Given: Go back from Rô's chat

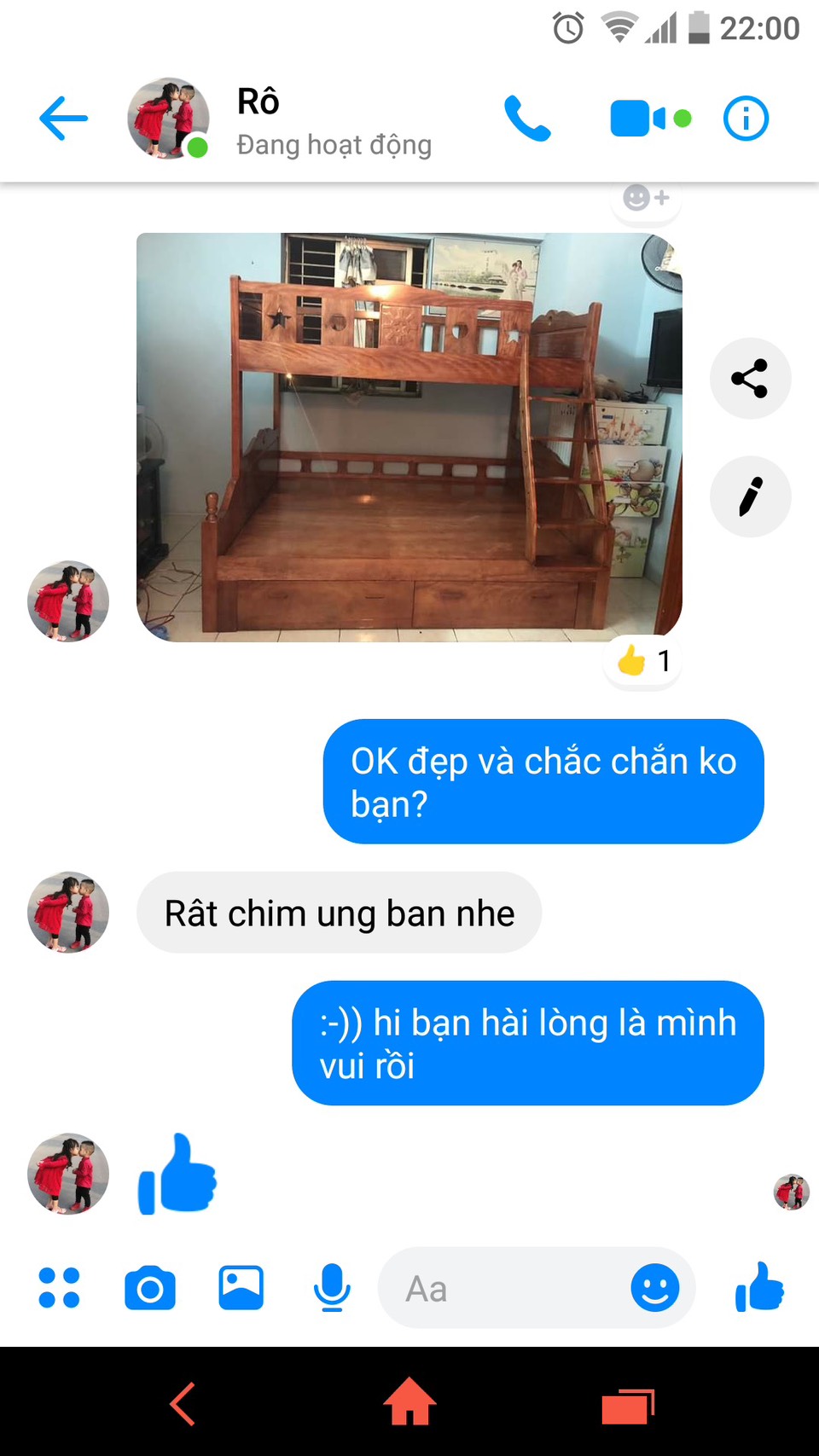Looking at the screenshot, I should (64, 119).
